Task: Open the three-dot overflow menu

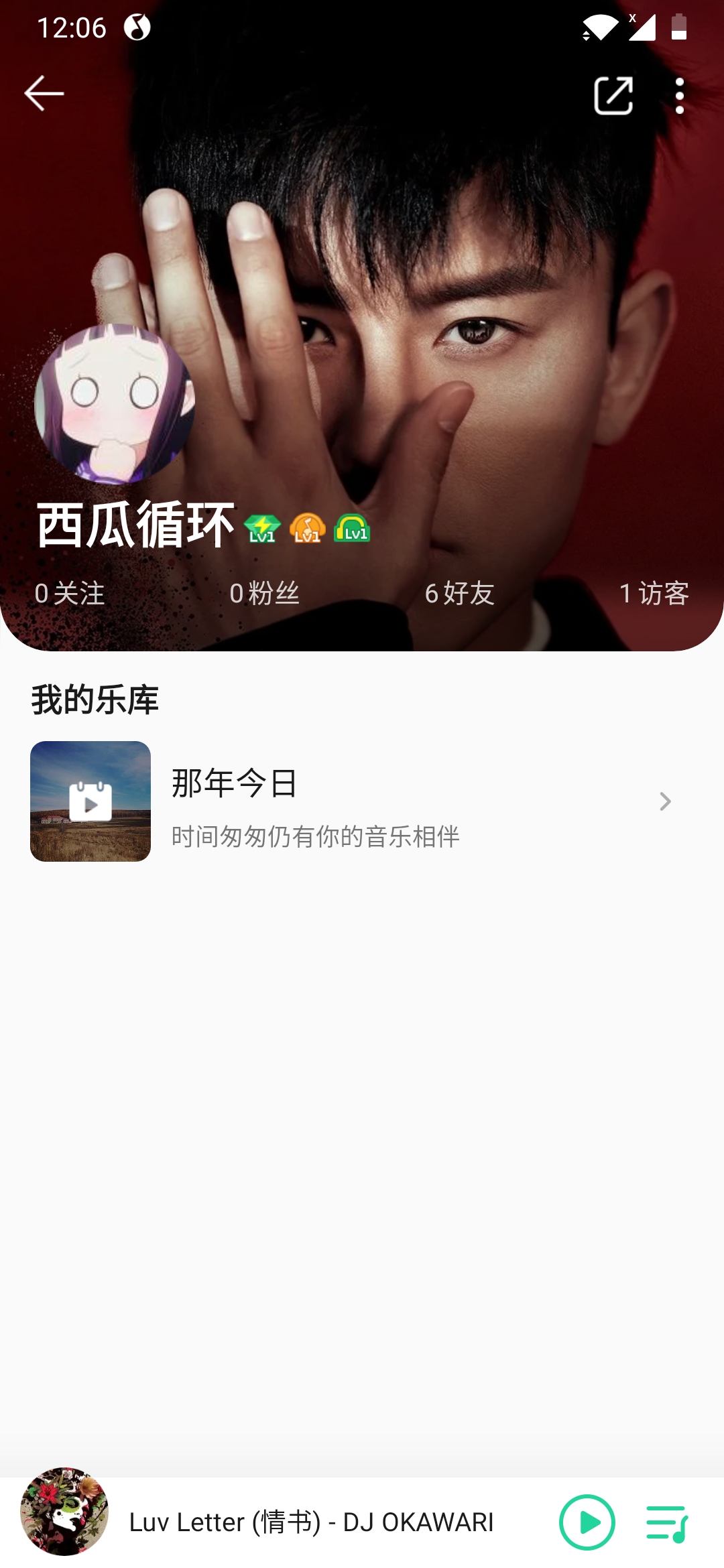Action: coord(680,96)
